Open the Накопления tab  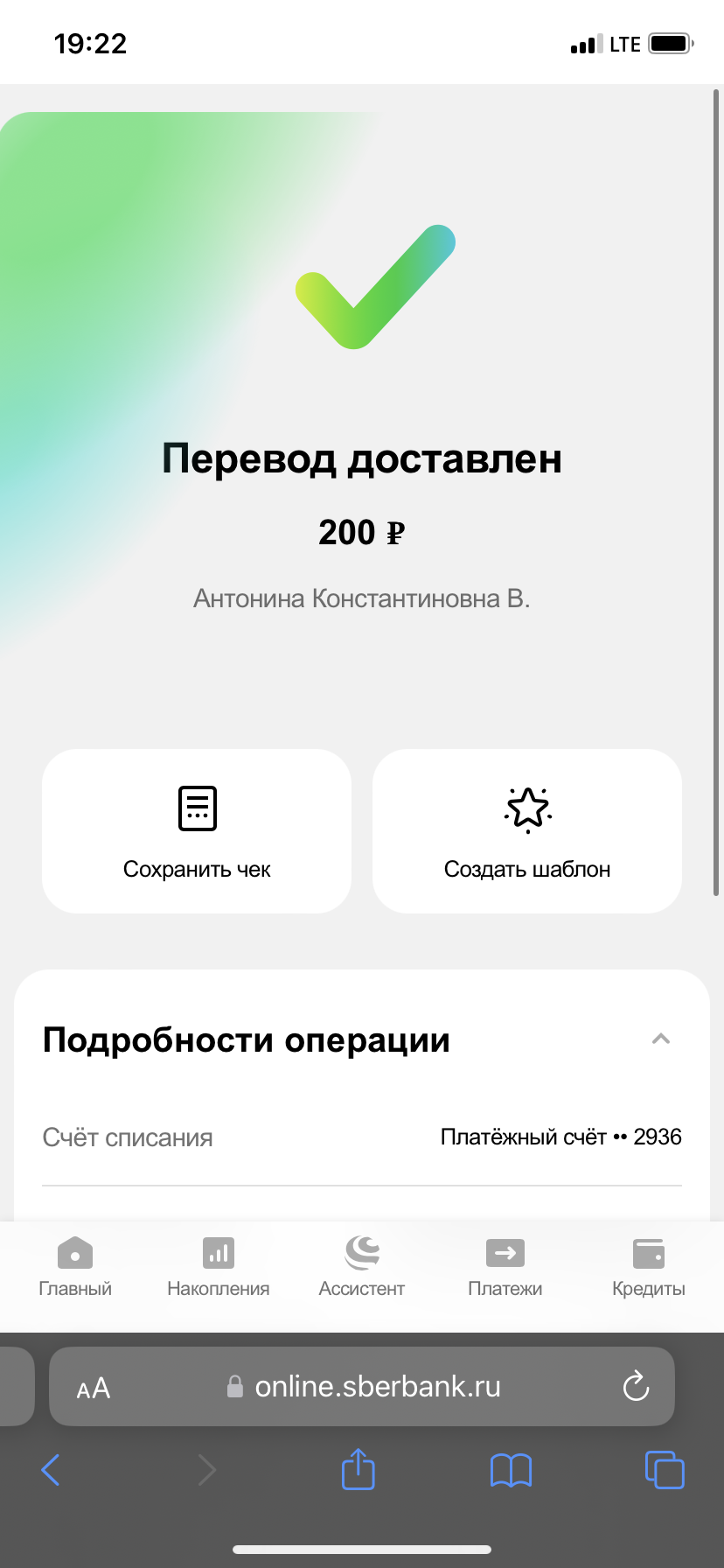tap(219, 1267)
